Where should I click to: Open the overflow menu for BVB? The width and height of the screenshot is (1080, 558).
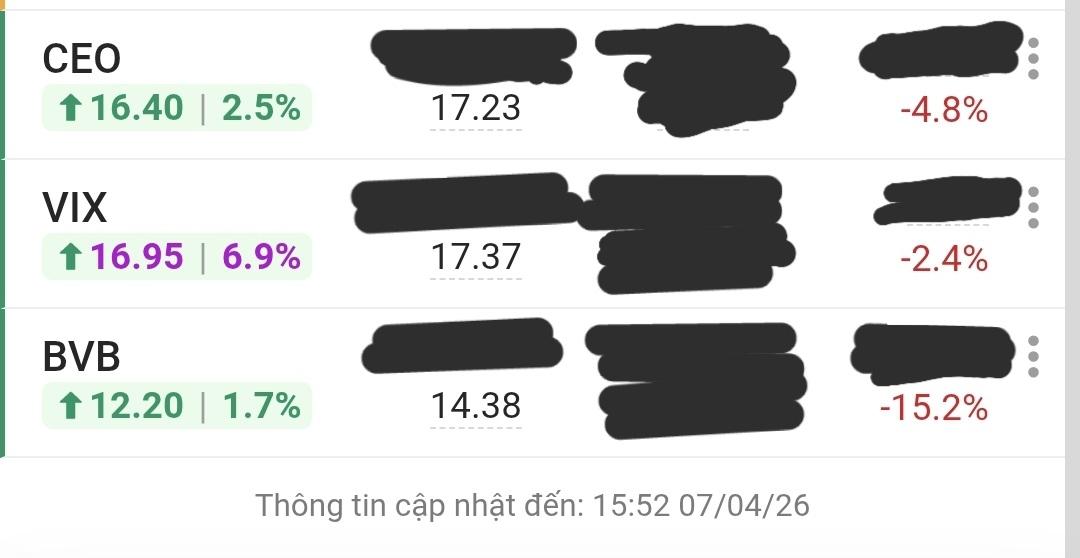pos(1033,357)
